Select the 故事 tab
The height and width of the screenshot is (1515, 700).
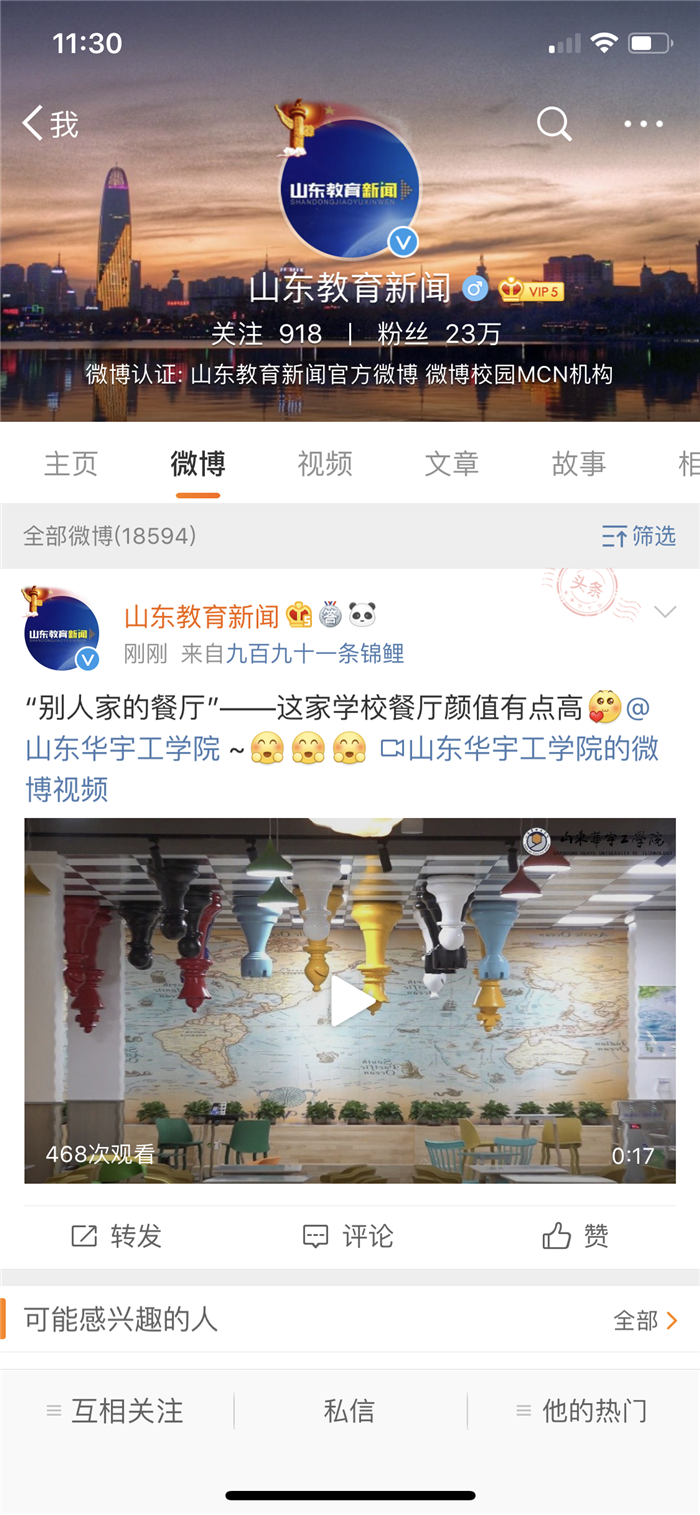point(579,464)
